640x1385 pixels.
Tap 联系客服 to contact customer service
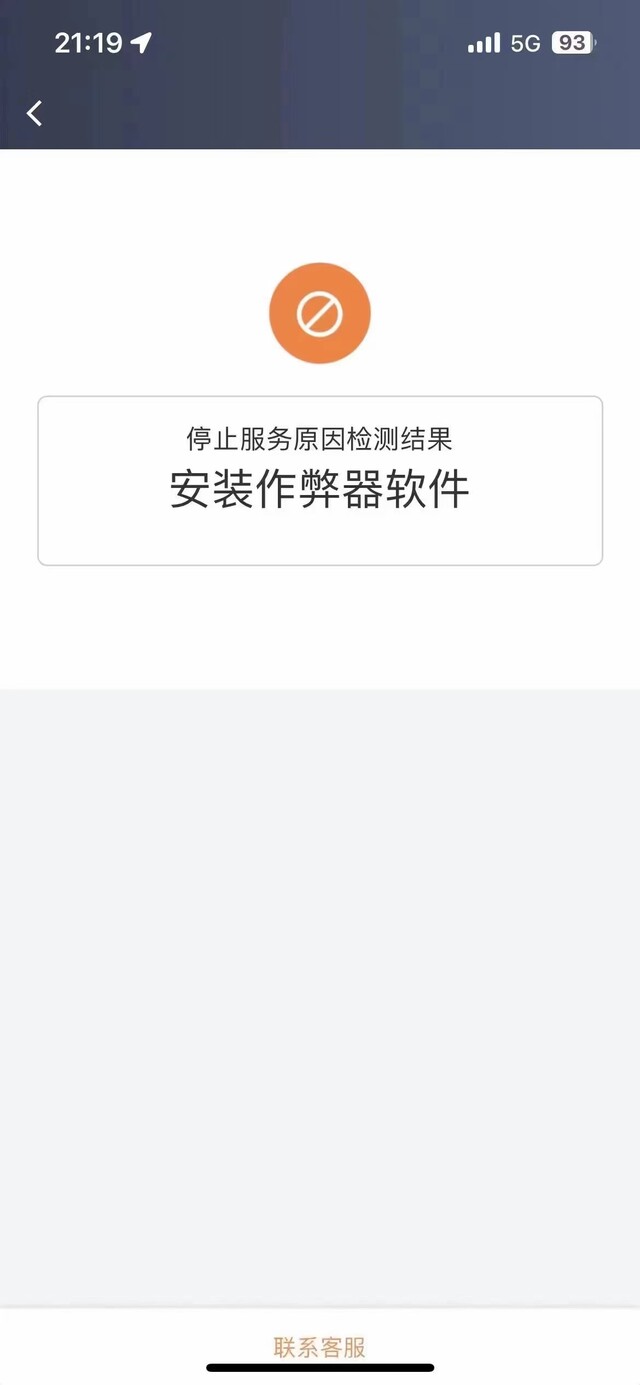point(320,1346)
